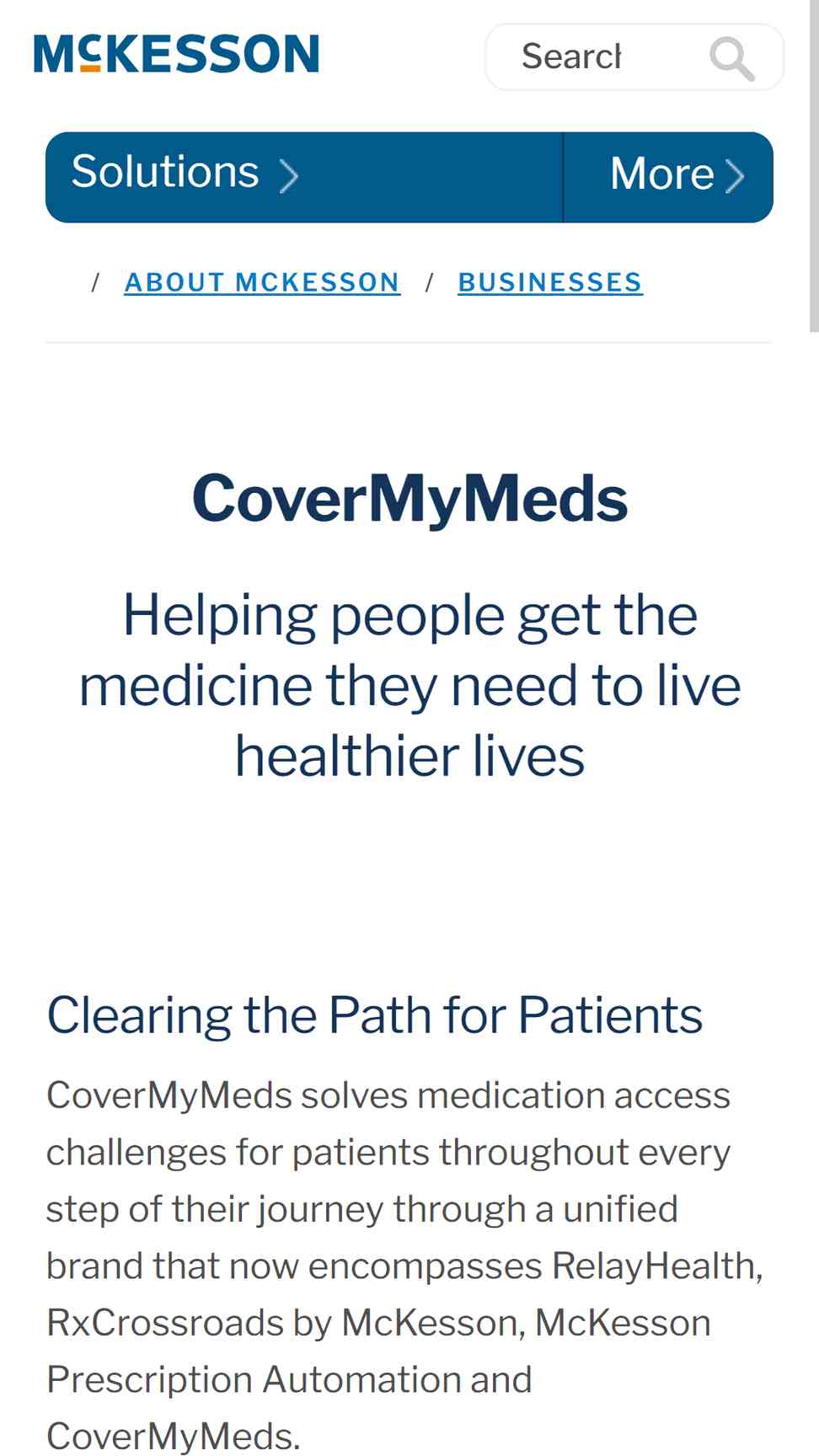This screenshot has width=819, height=1456.
Task: Expand the More menu
Action: click(668, 177)
